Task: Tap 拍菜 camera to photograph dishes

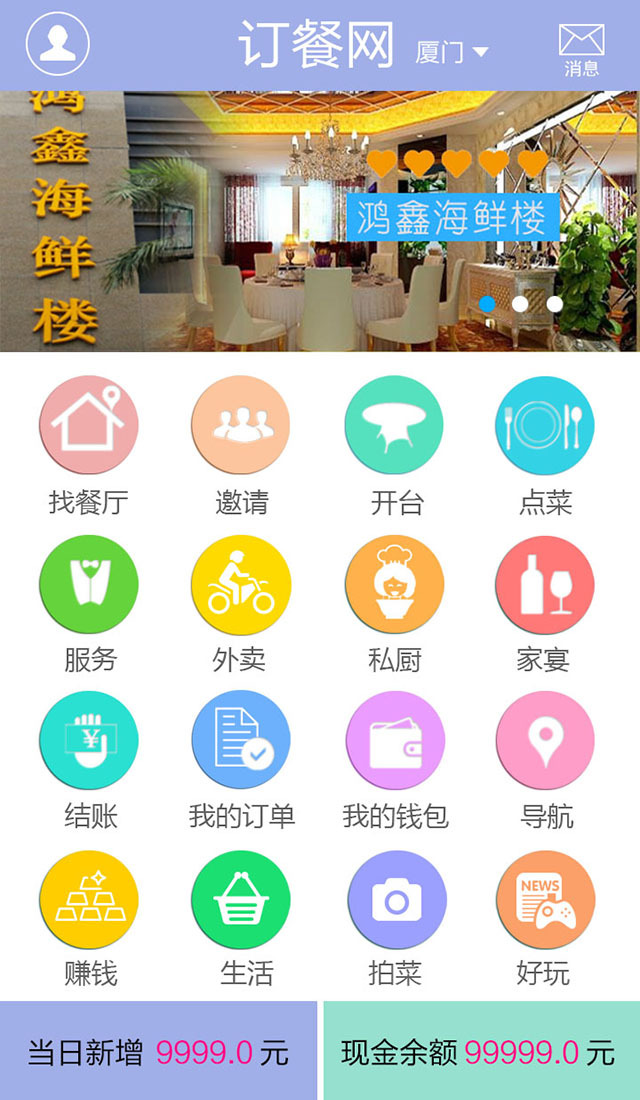Action: pyautogui.click(x=396, y=899)
